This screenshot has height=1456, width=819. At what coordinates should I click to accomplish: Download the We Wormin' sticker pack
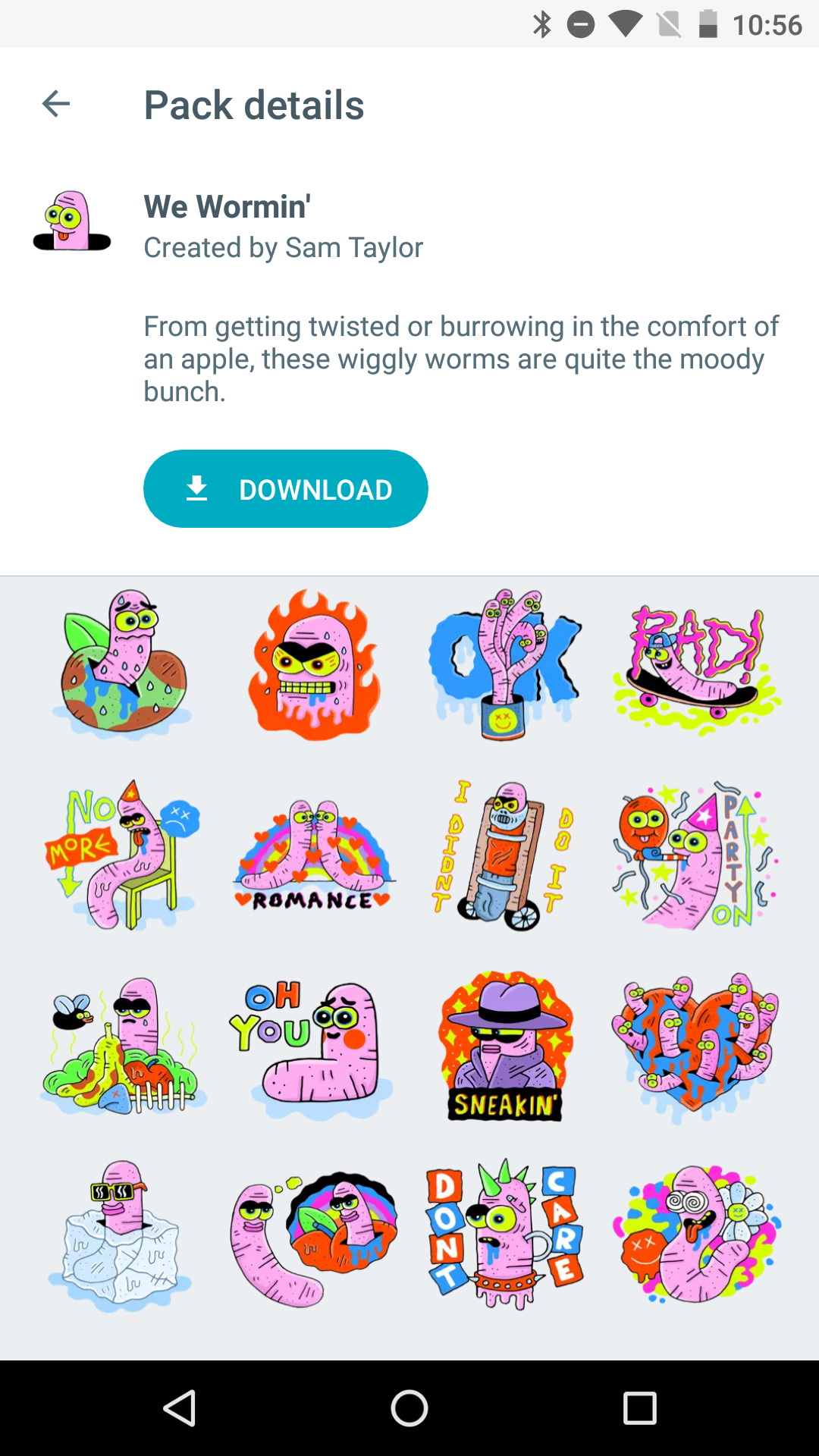click(285, 489)
